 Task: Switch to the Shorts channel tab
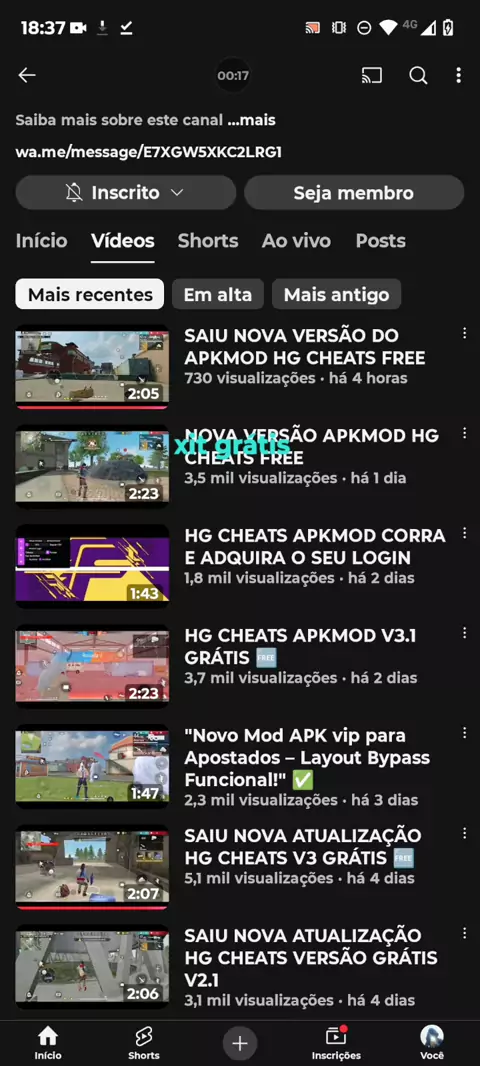click(x=208, y=241)
